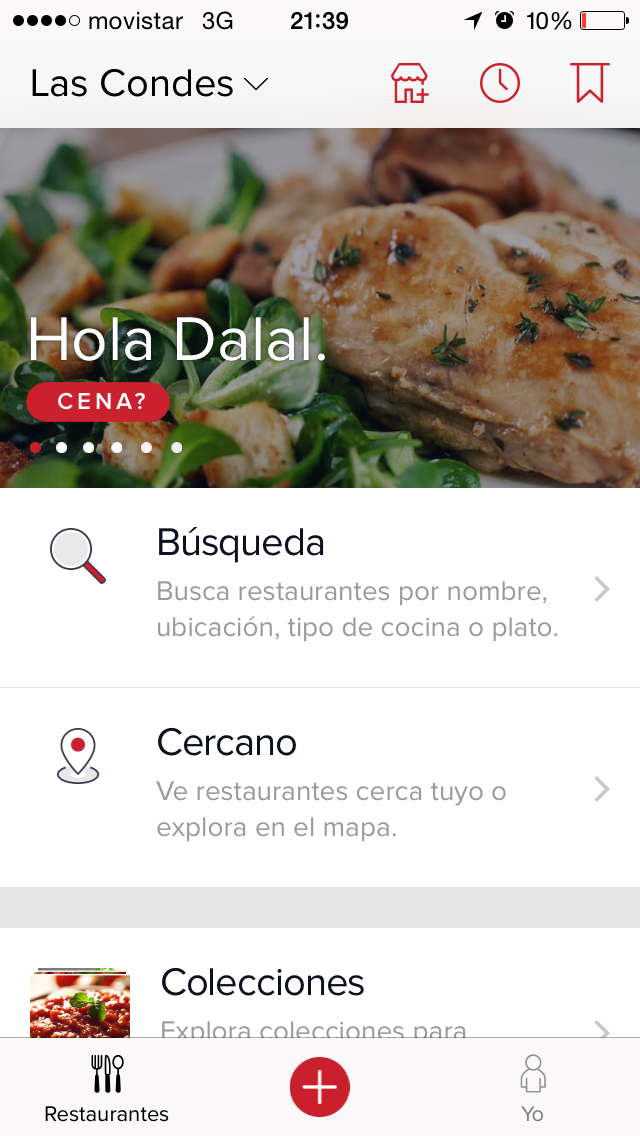Open the Las Condes location dropdown
Image resolution: width=640 pixels, height=1136 pixels.
tap(149, 84)
